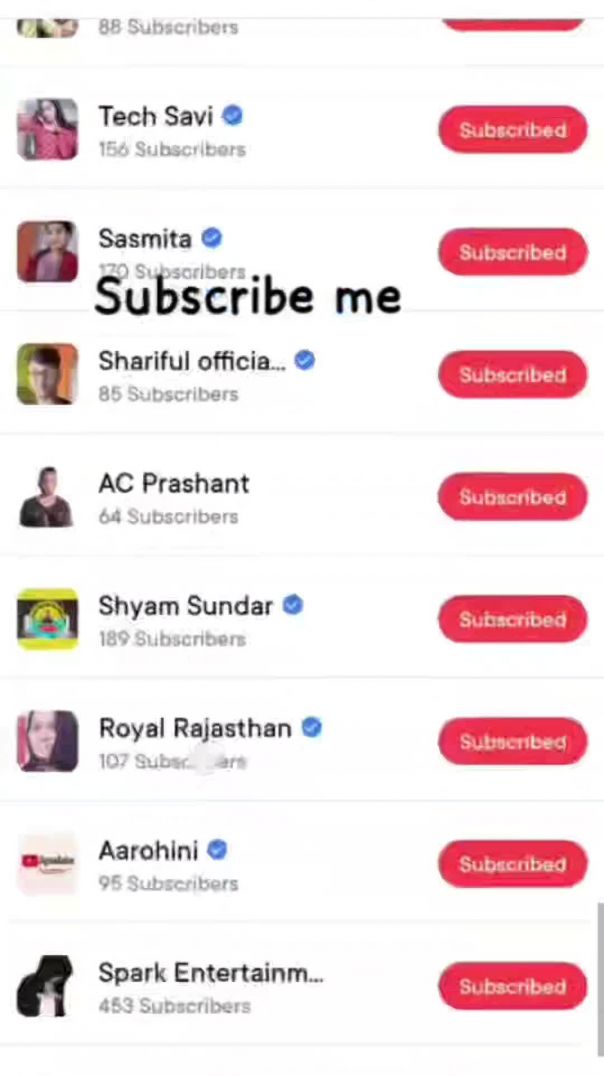604x1076 pixels.
Task: View Shariful official channel
Action: (190, 362)
